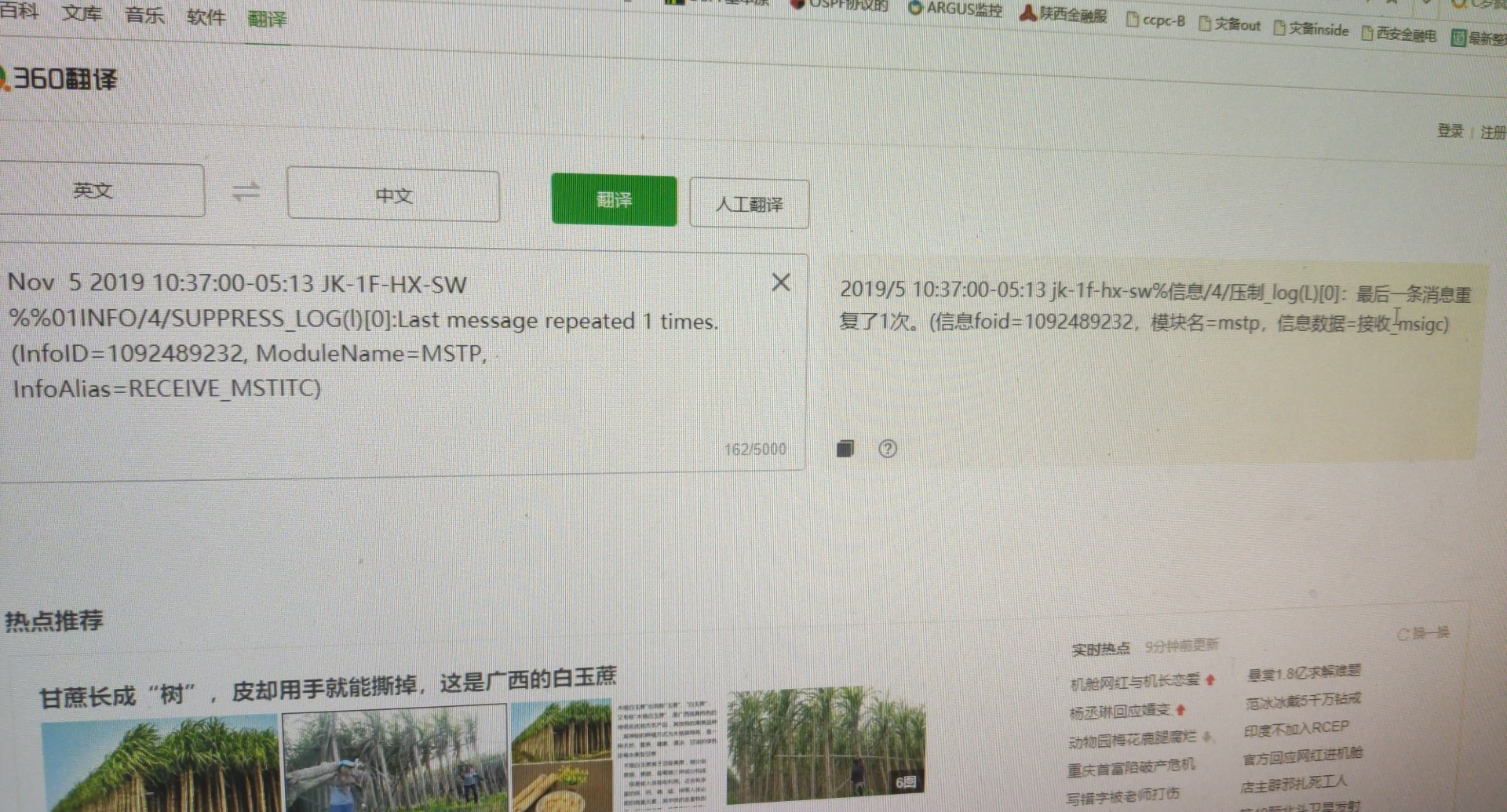The image size is (1507, 812).
Task: Open the ARGUS监控 bookmark
Action: [x=956, y=9]
